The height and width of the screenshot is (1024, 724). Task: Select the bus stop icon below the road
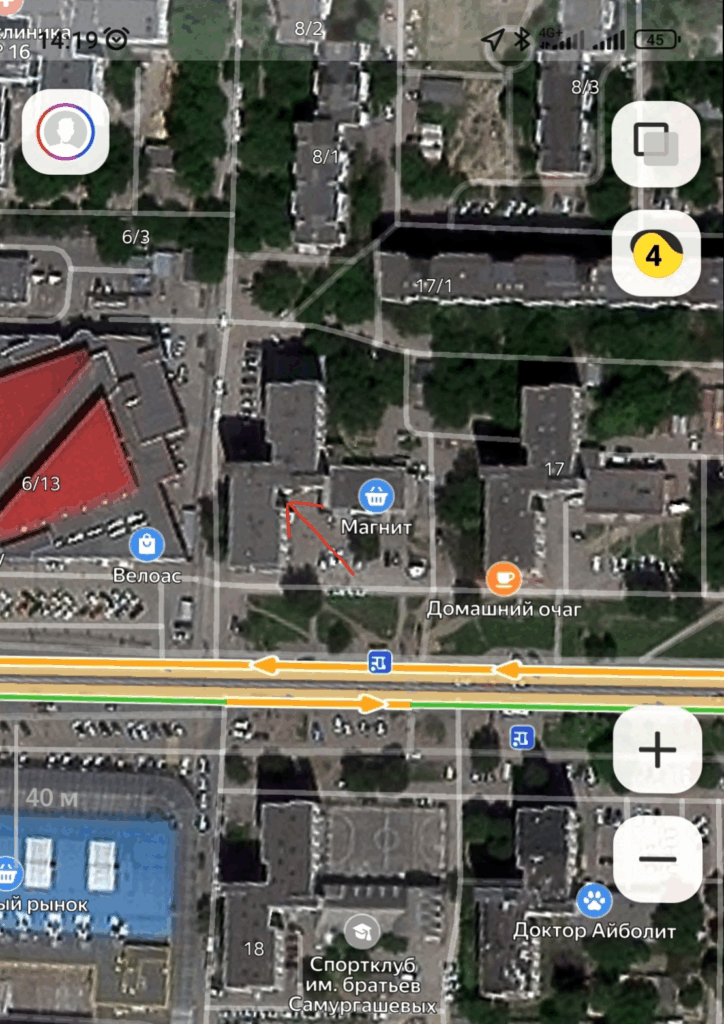(521, 738)
